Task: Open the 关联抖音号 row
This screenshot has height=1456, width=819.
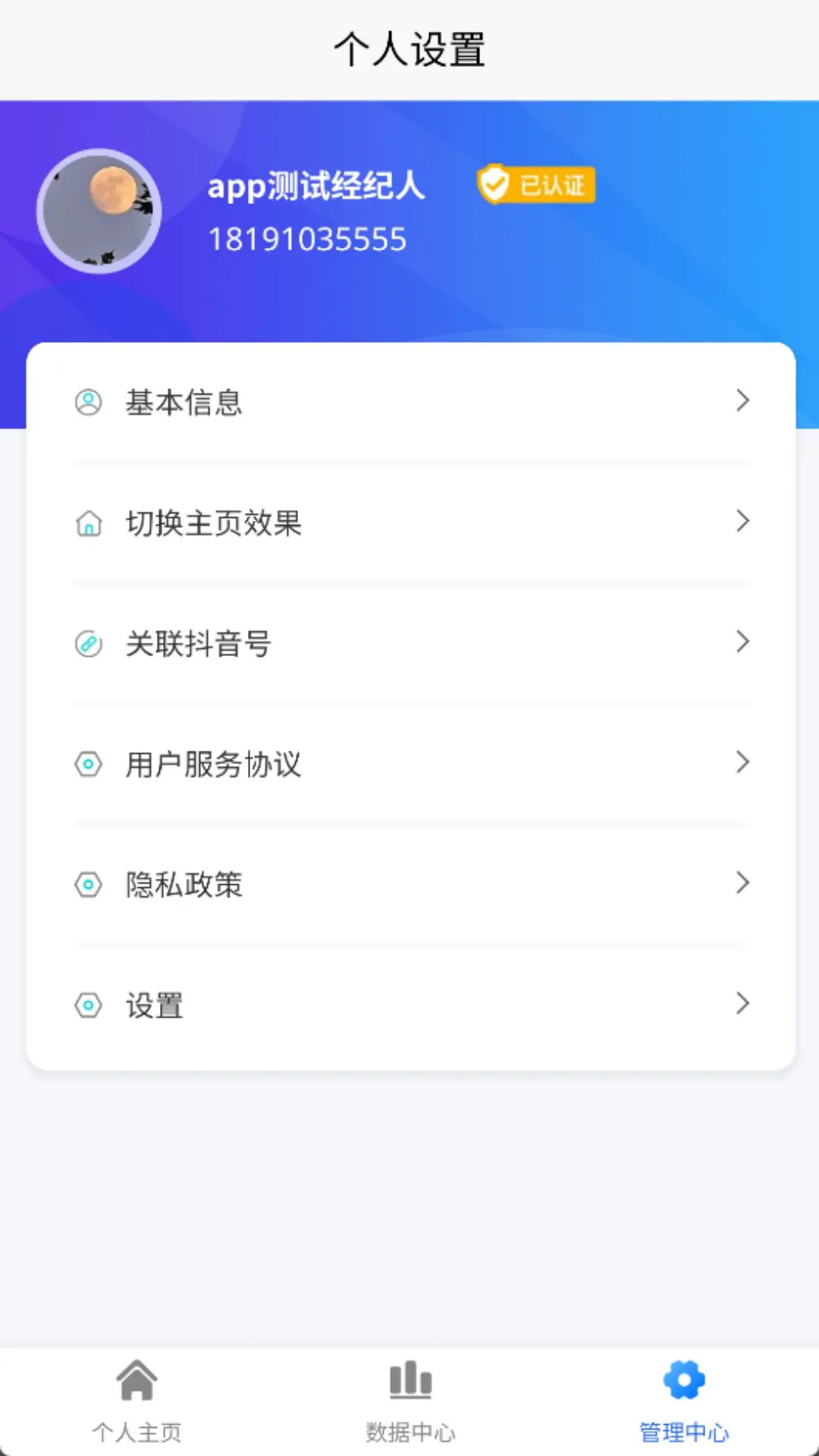Action: pos(411,643)
